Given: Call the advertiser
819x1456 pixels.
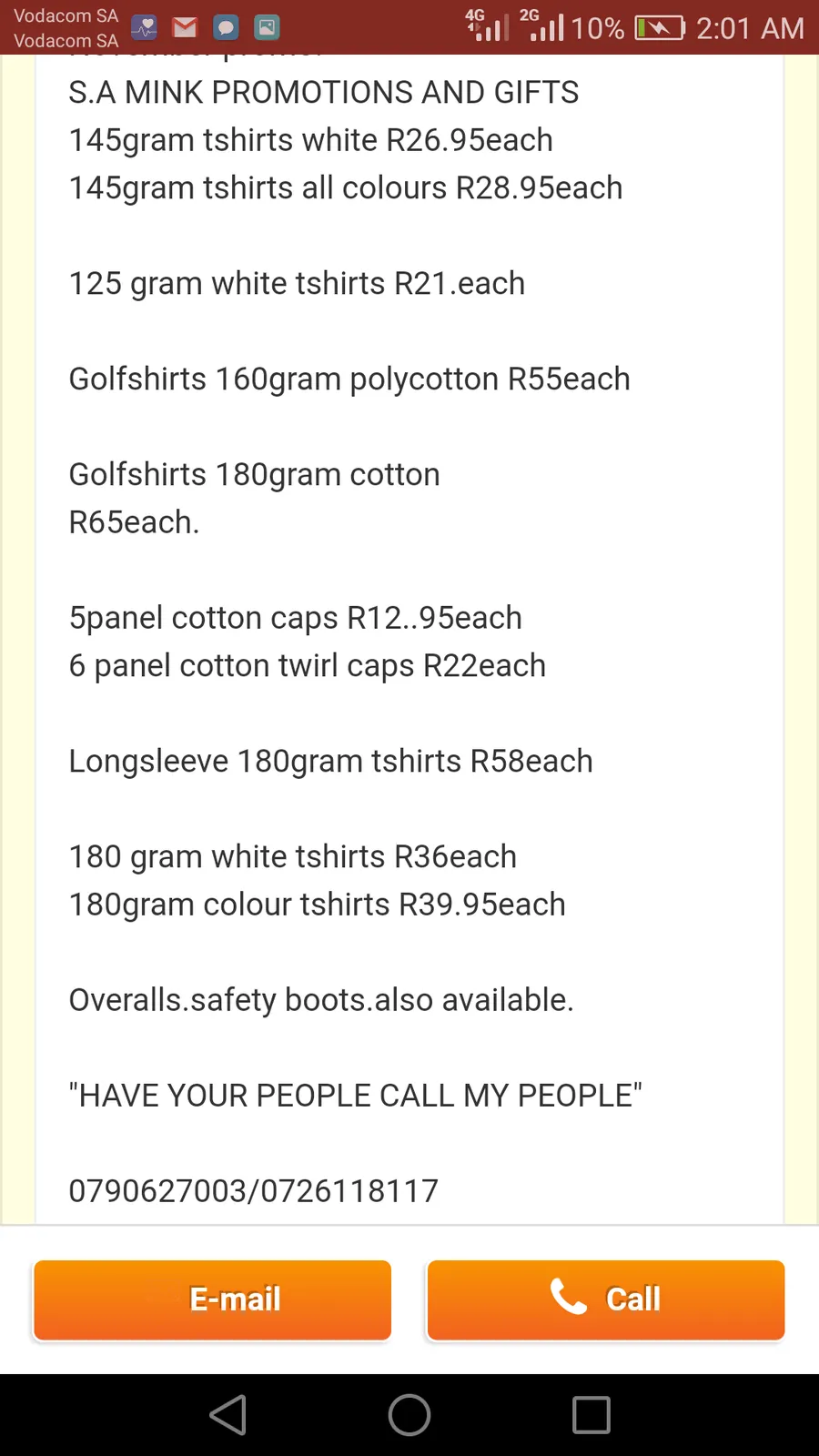Looking at the screenshot, I should (x=605, y=1299).
